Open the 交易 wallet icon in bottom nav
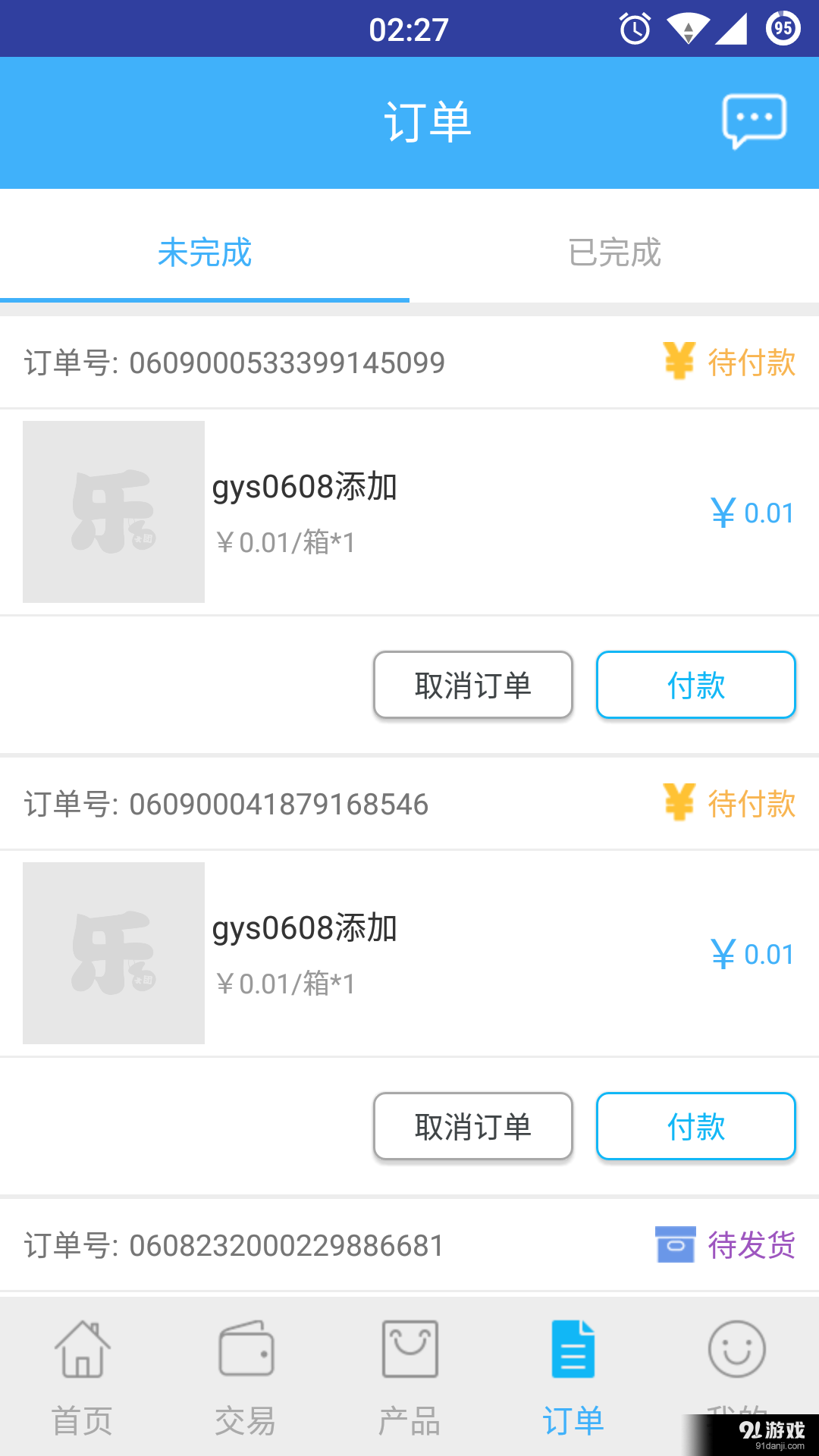819x1456 pixels. 246,1350
